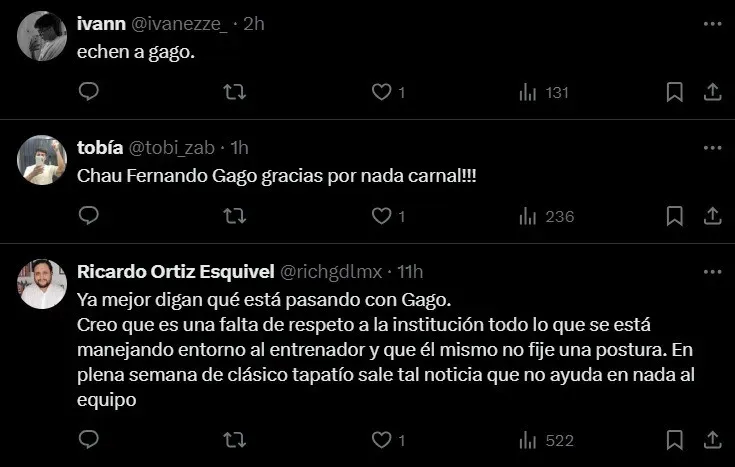Reply to Ricardo Ortiz Esquivel's tweet
Image resolution: width=735 pixels, height=467 pixels.
point(88,439)
